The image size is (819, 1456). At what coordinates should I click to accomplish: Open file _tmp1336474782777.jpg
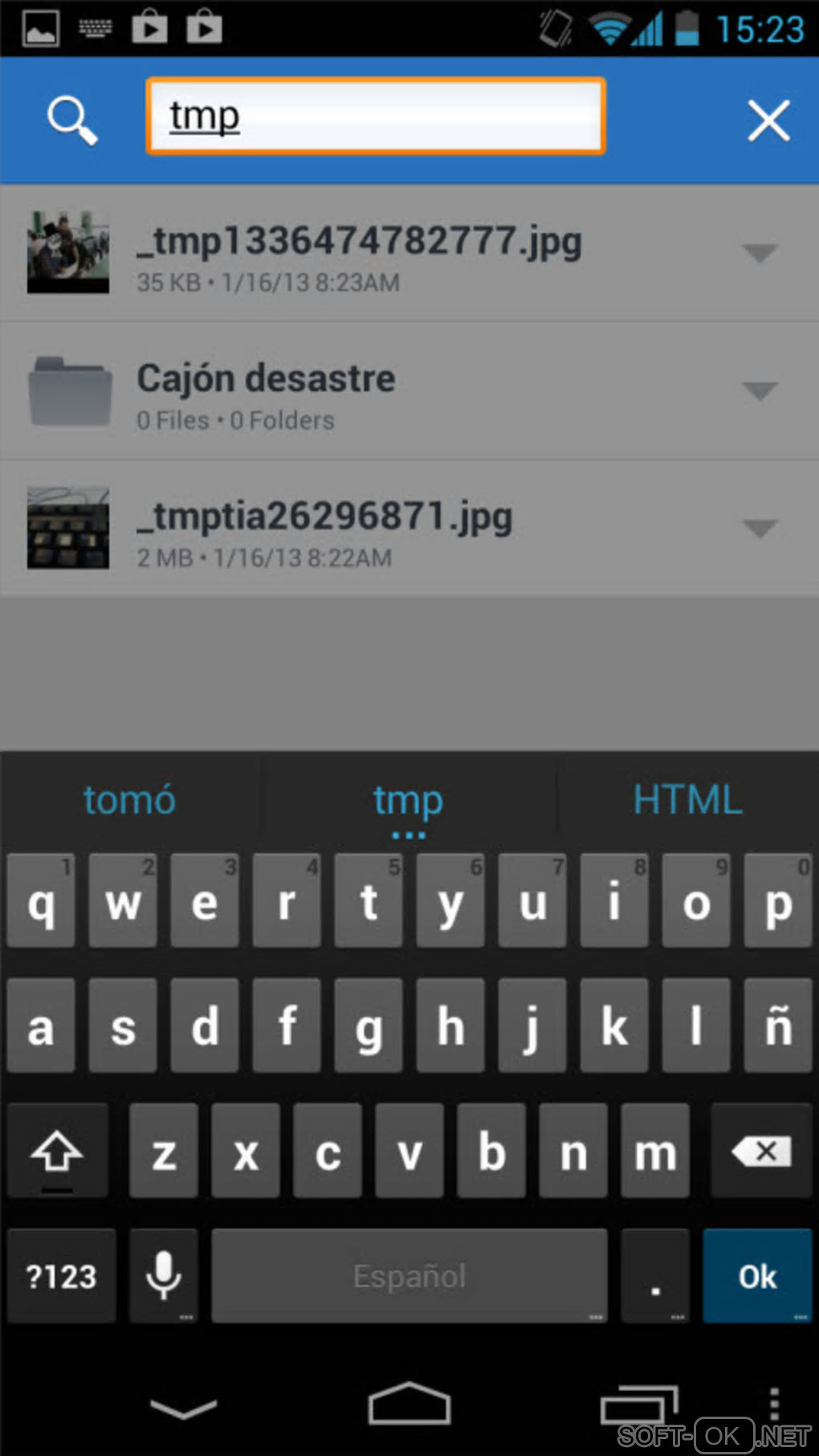(x=359, y=254)
